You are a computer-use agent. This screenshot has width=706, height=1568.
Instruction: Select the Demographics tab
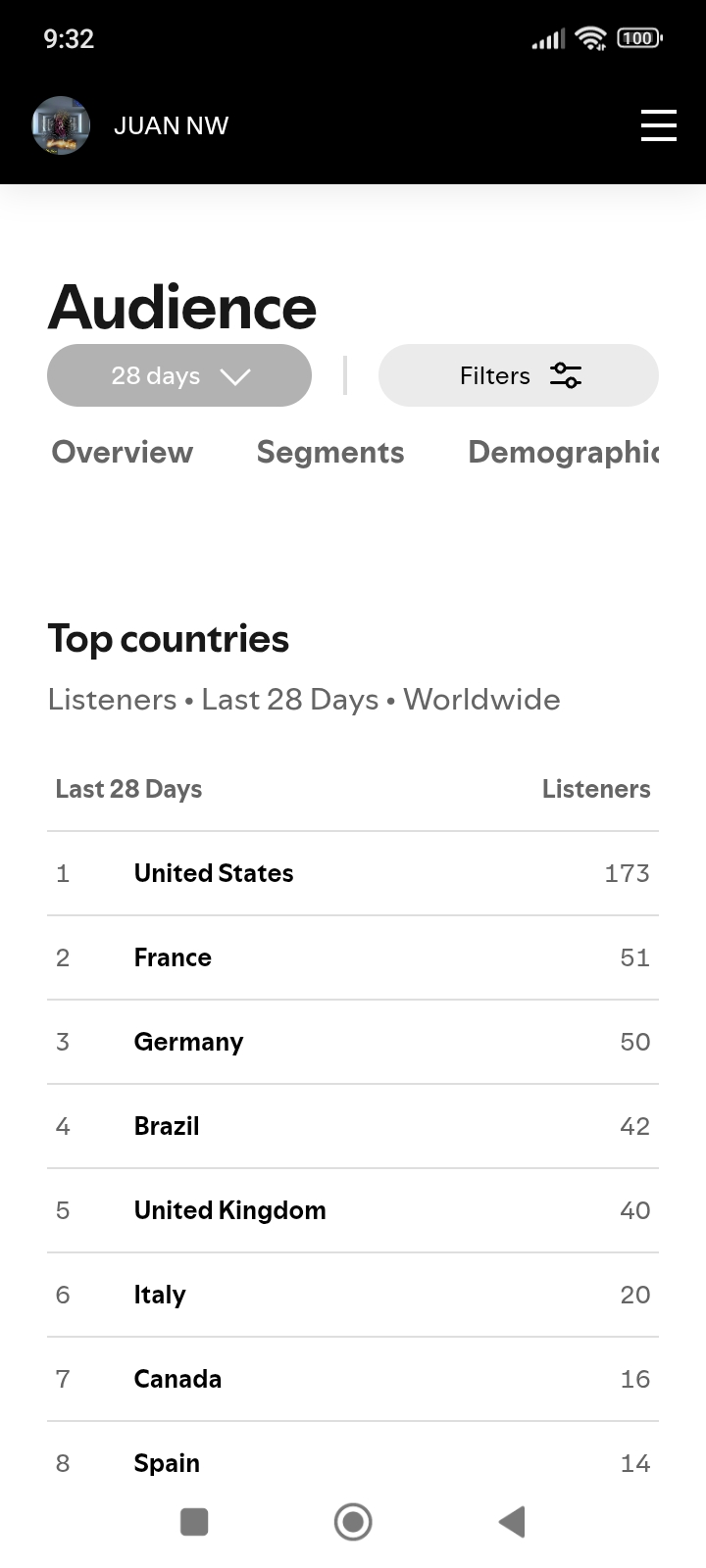[x=563, y=452]
